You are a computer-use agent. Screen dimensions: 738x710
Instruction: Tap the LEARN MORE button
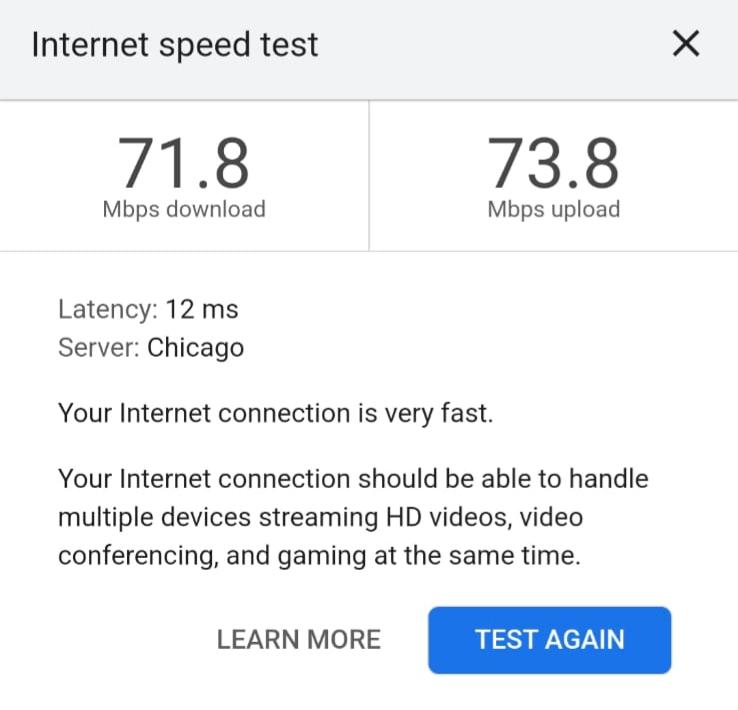pos(298,640)
